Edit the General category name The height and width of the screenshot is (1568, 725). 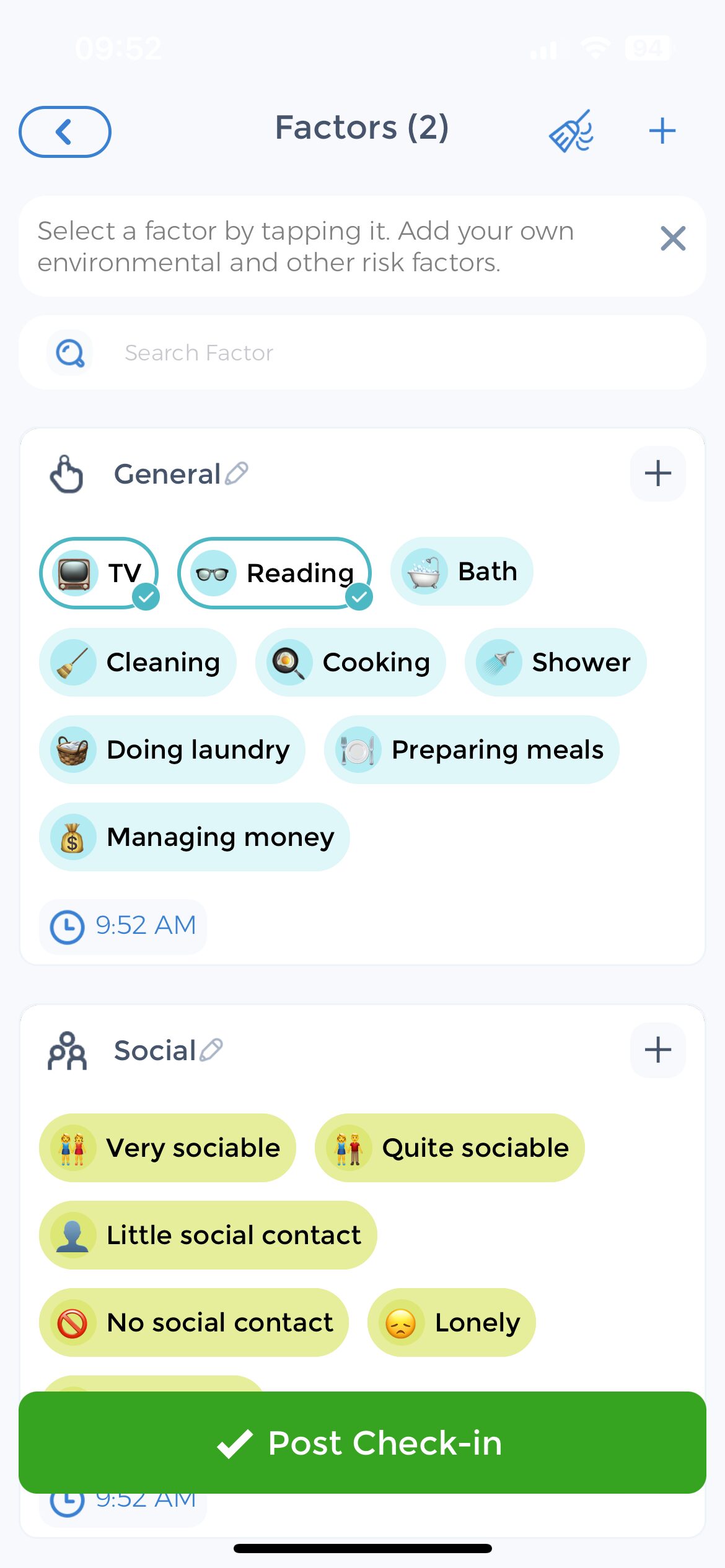coord(237,474)
